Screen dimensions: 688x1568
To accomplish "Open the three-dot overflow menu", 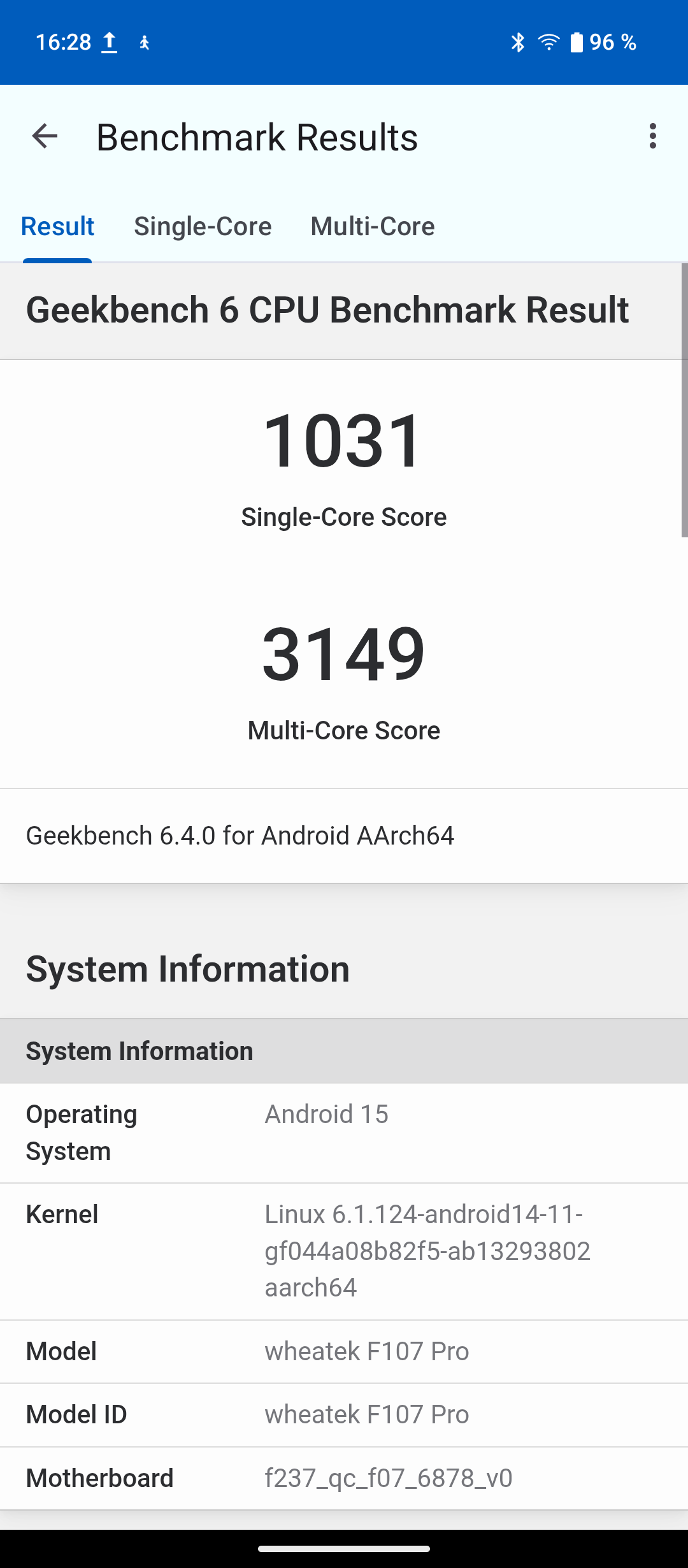I will (x=652, y=136).
